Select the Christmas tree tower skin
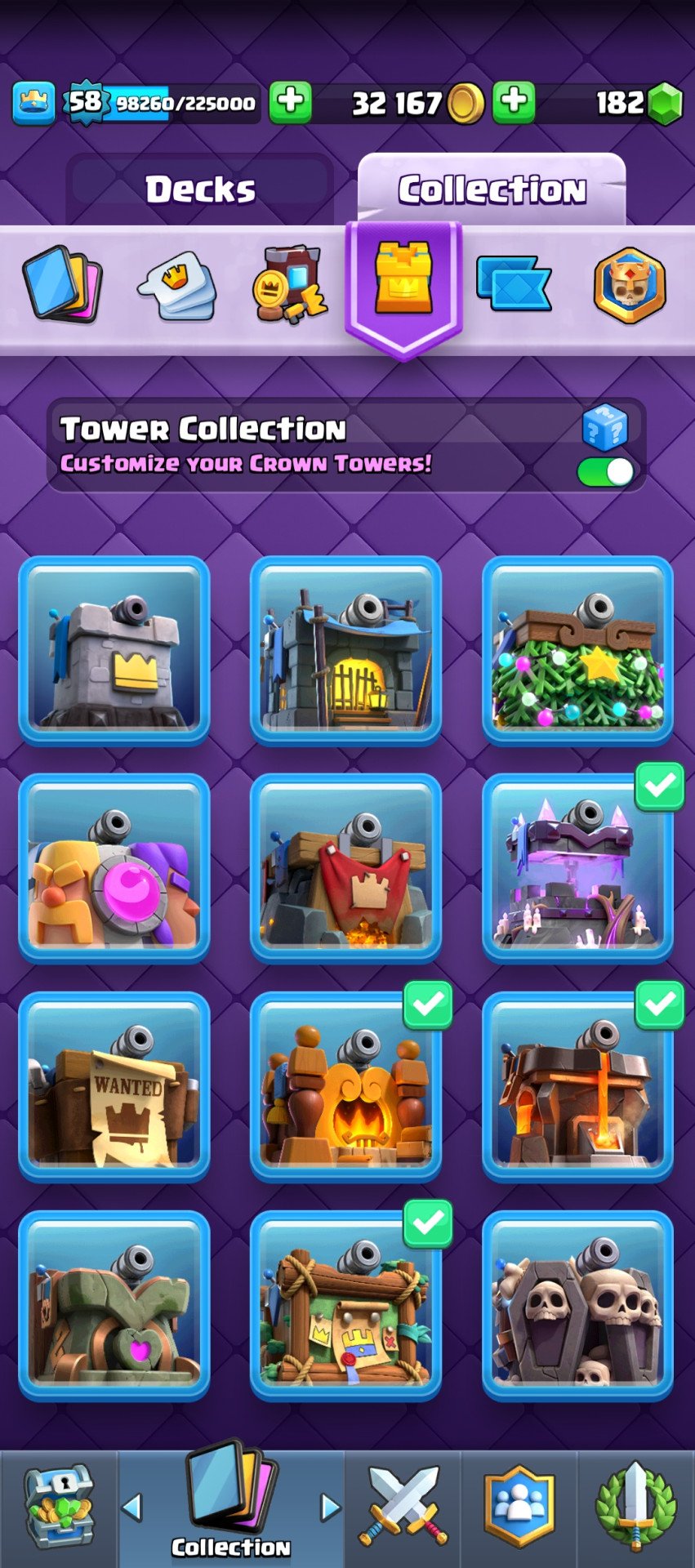Viewport: 695px width, 1568px height. [577, 651]
